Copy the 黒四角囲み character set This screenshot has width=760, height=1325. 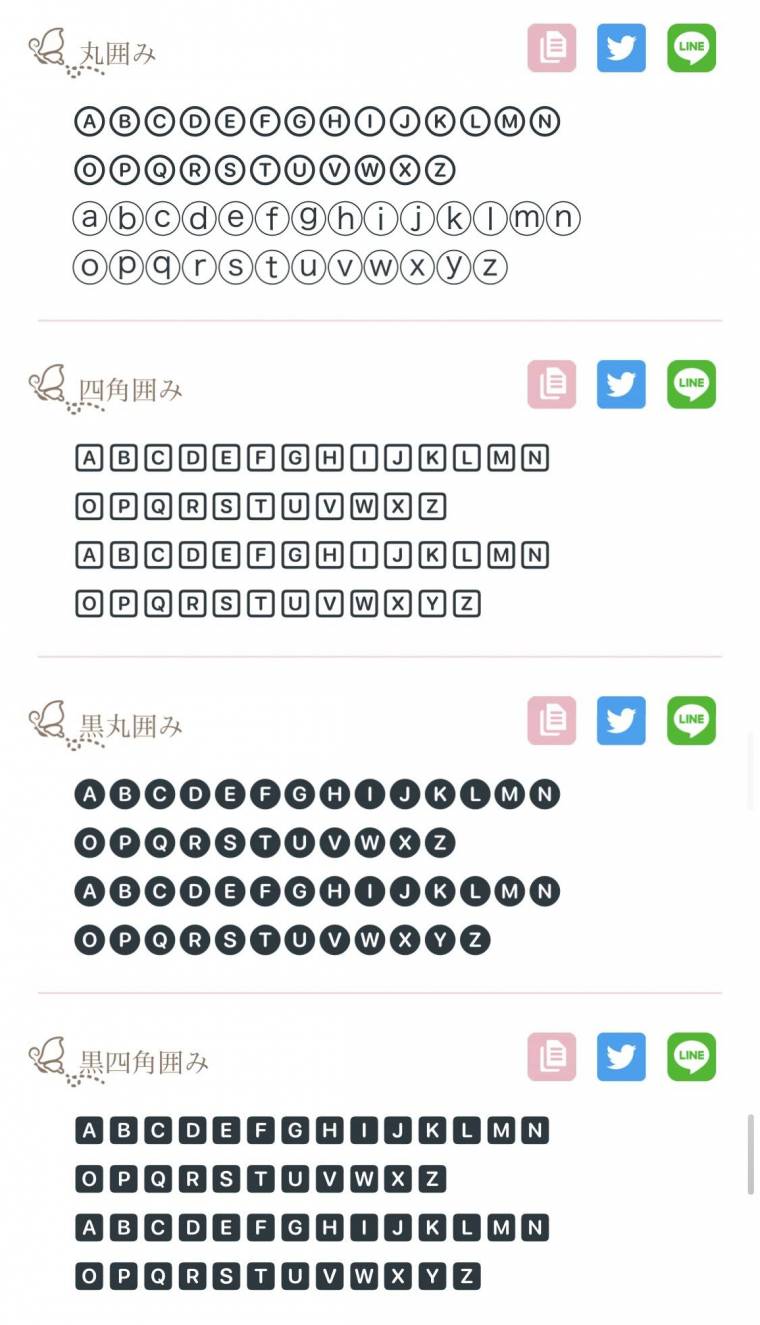pos(552,1056)
